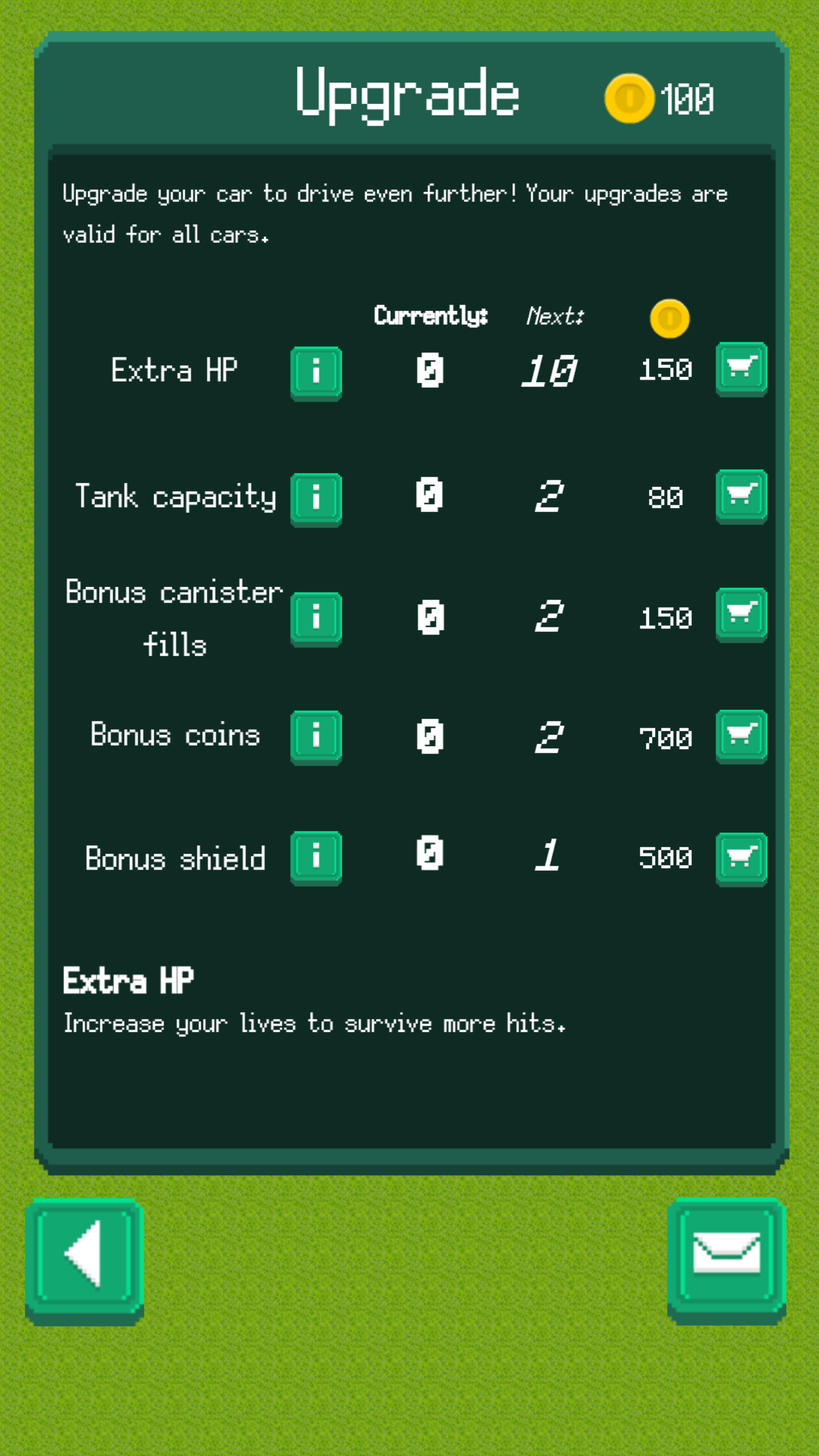
Task: Show info about Extra HP upgrade
Action: point(316,372)
